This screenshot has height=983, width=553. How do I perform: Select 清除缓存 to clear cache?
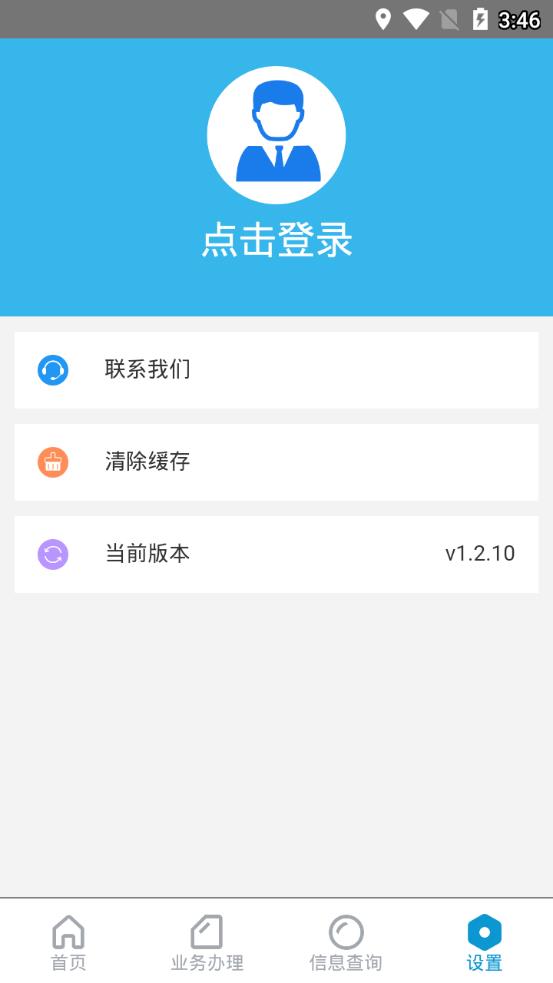[276, 462]
